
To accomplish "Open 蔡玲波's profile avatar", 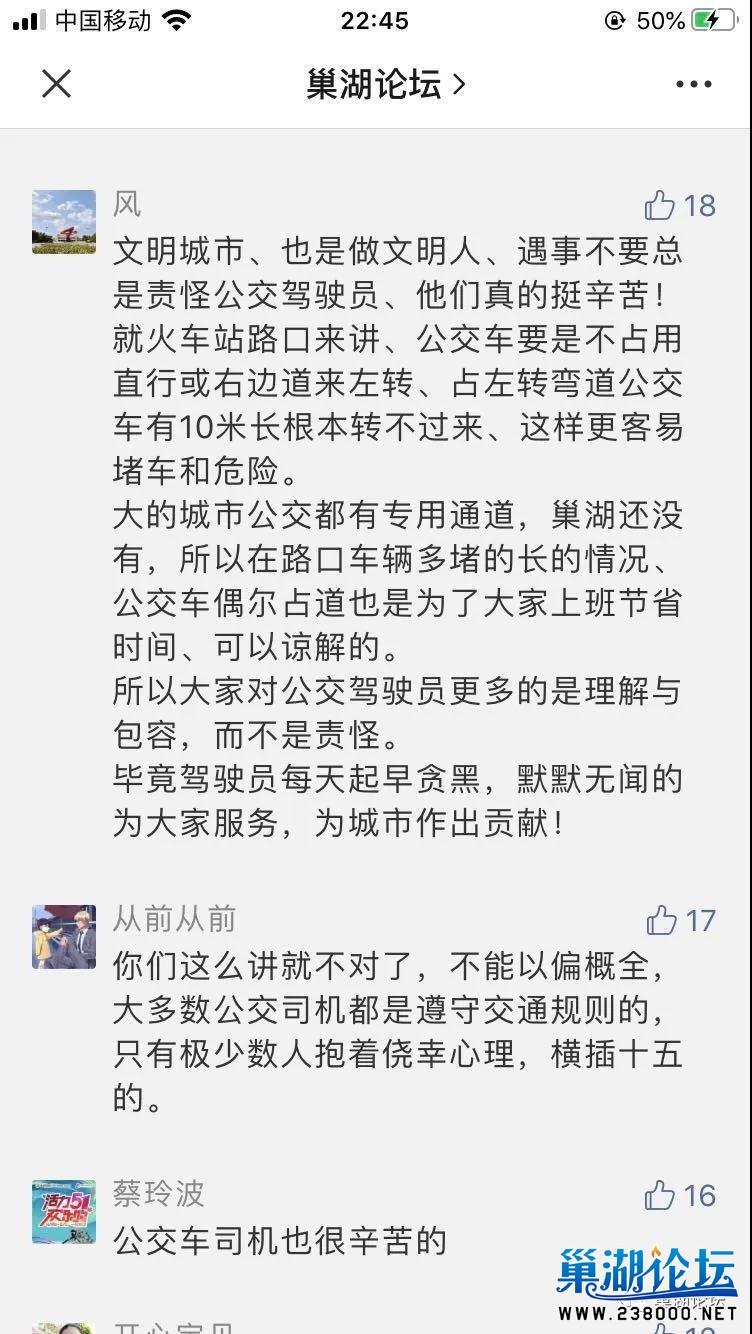I will coord(64,1211).
